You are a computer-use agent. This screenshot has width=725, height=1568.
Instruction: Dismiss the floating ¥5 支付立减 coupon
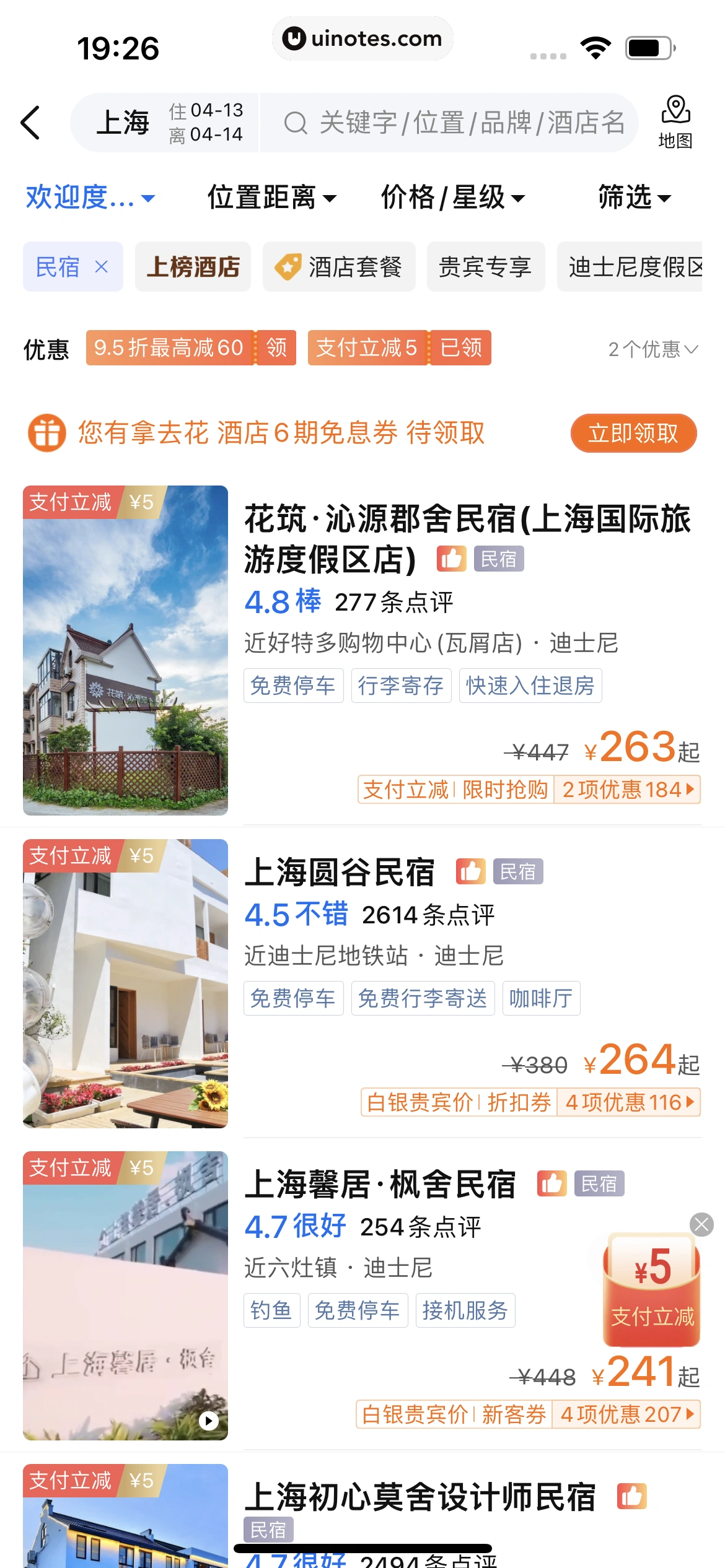click(x=701, y=1224)
